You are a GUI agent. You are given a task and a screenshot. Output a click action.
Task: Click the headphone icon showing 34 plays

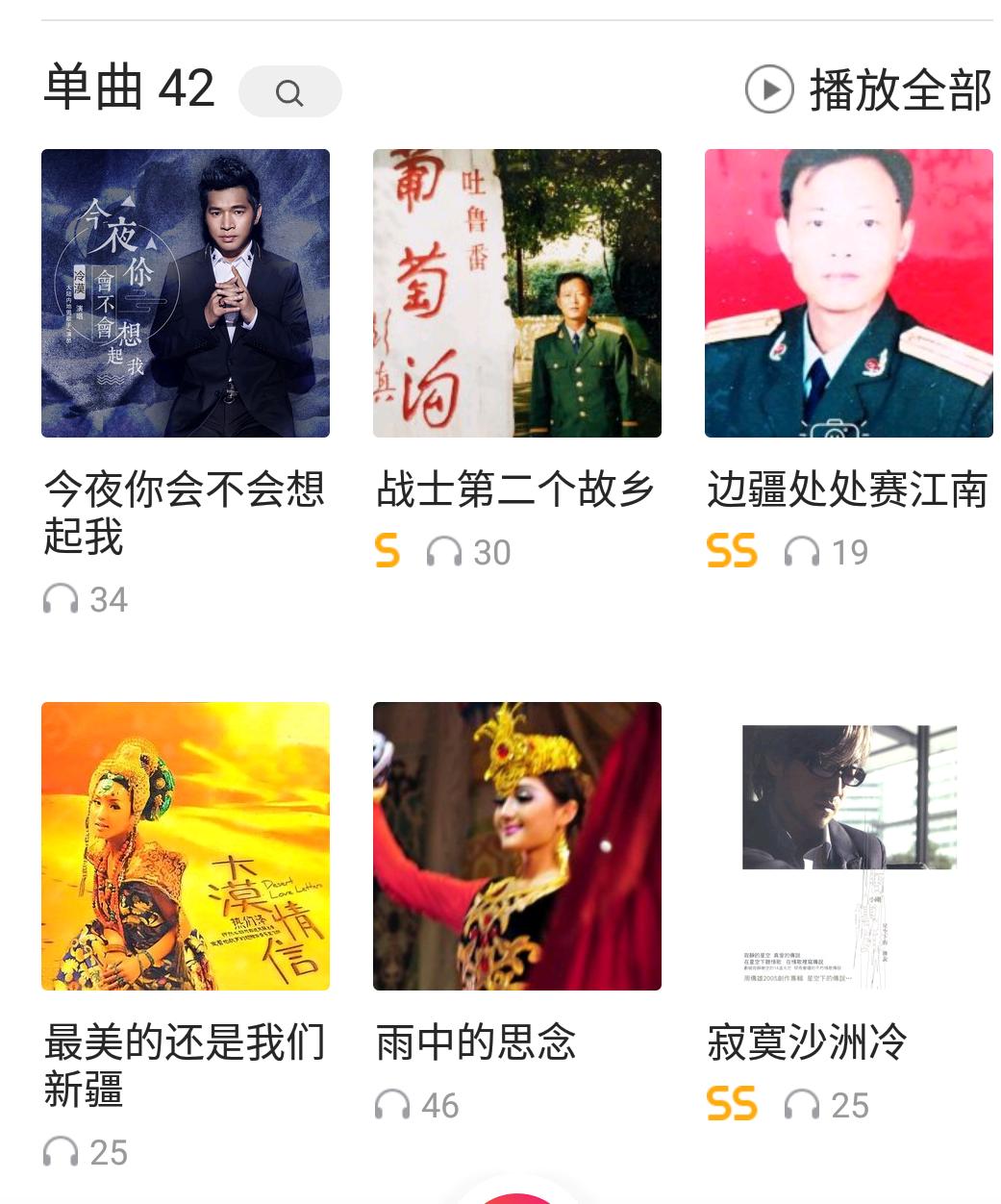(x=61, y=599)
